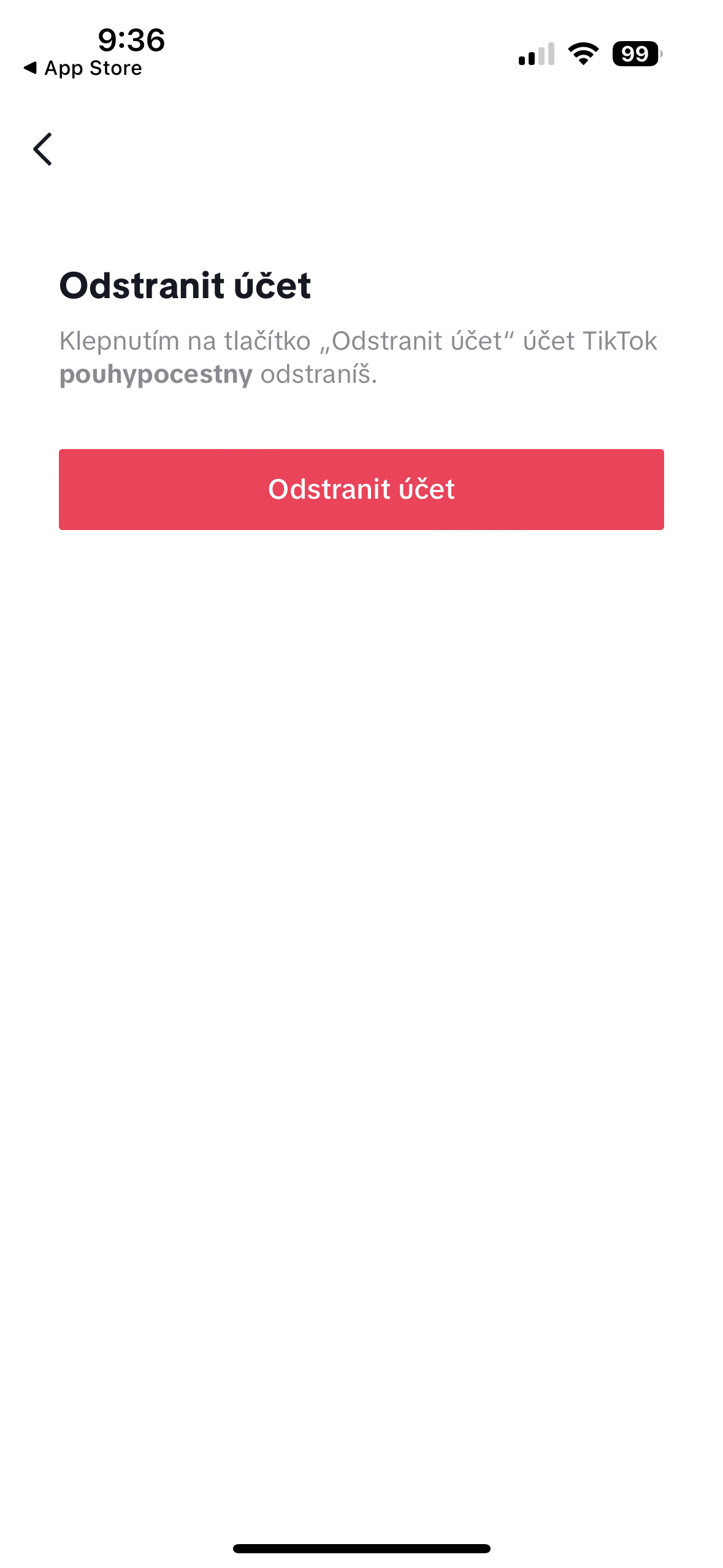
Task: Go back using the top arrow
Action: point(43,149)
